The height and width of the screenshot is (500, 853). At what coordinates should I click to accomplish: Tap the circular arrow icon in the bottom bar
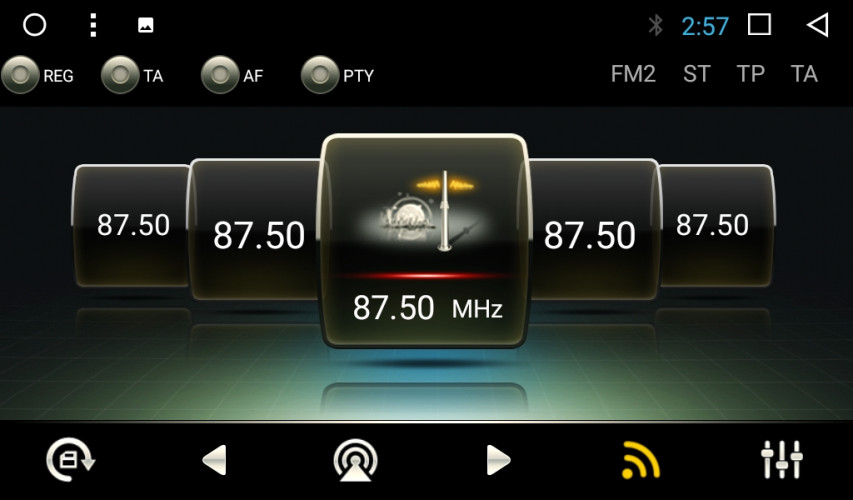click(71, 460)
